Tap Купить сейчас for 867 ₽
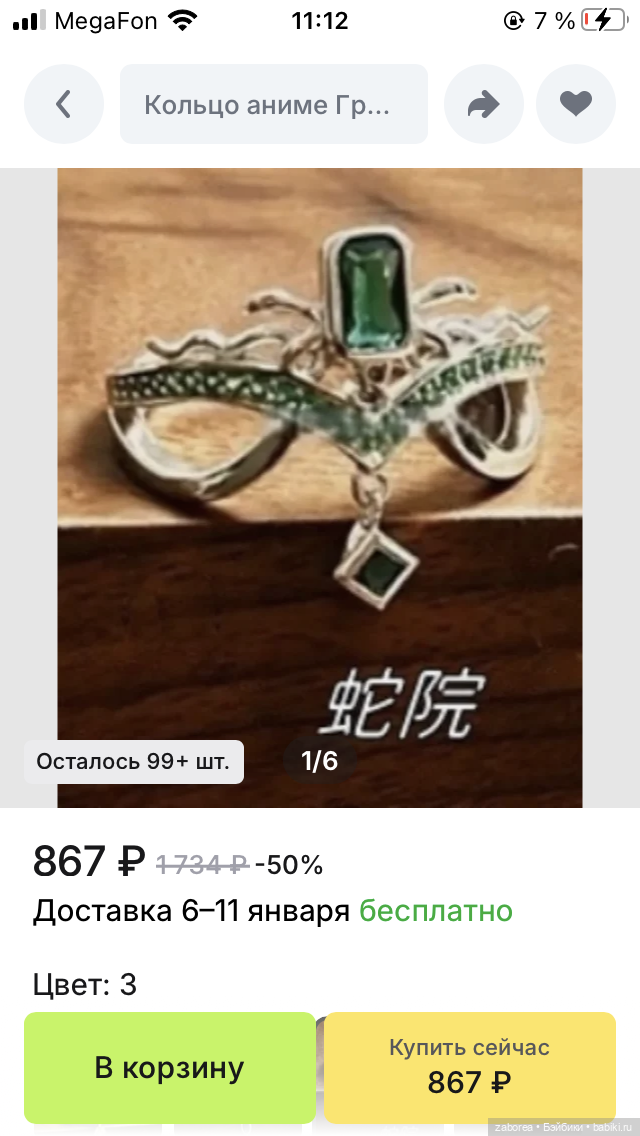Image resolution: width=640 pixels, height=1136 pixels. coord(469,1067)
